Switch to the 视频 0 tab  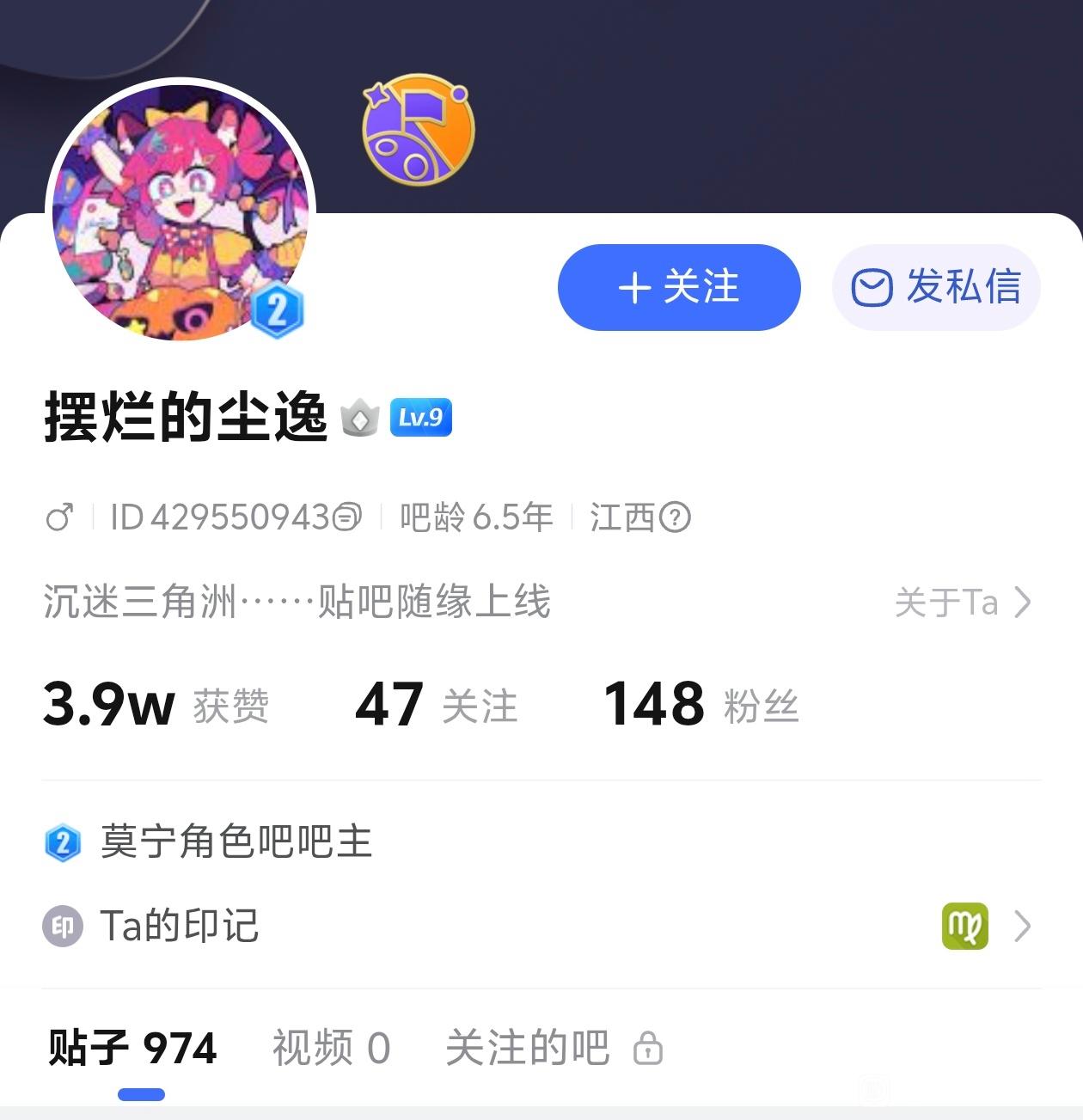[x=331, y=1048]
